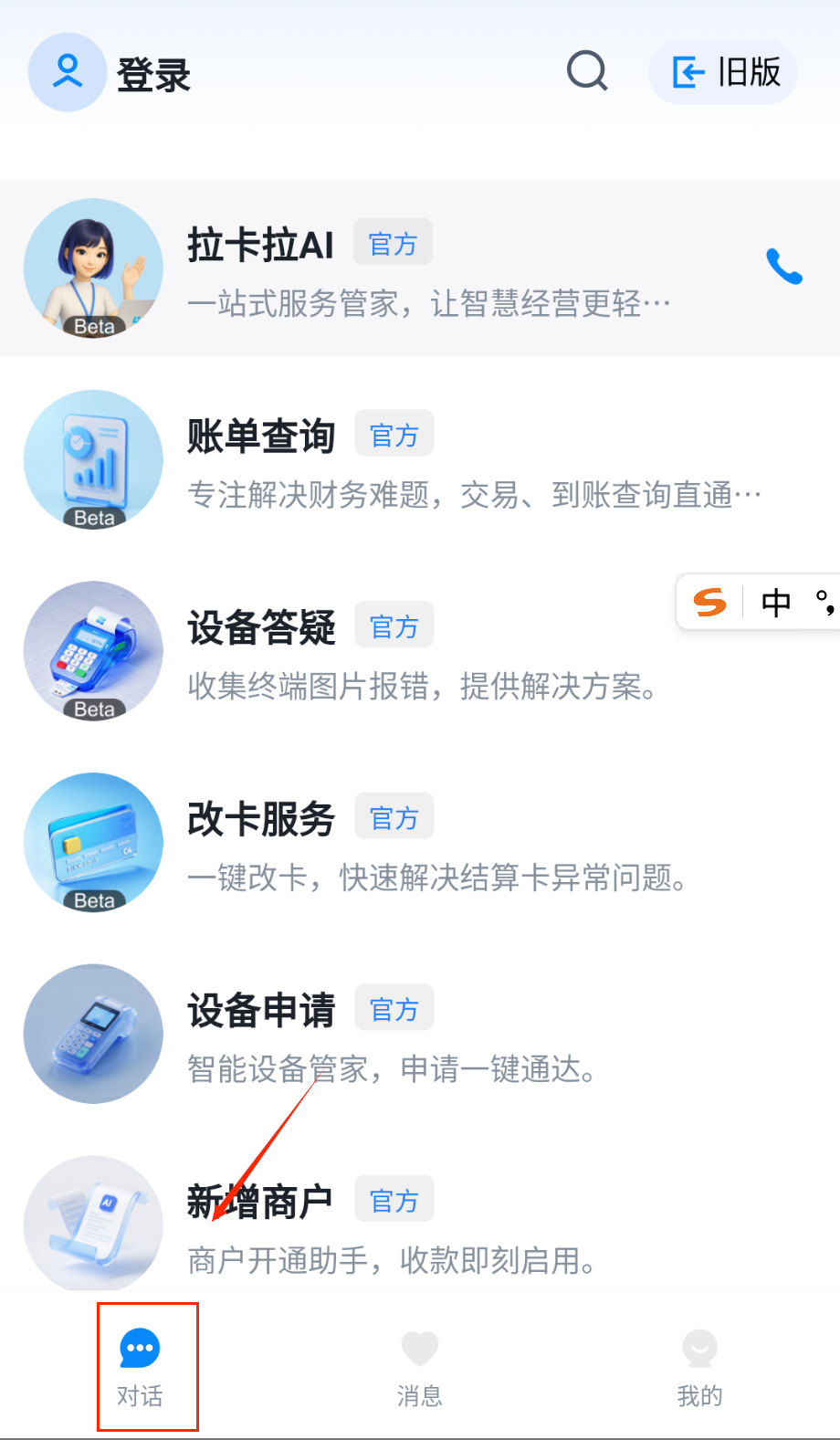This screenshot has width=840, height=1440.
Task: Tap the phone call icon beside 拉卡拉AI
Action: pos(783,267)
